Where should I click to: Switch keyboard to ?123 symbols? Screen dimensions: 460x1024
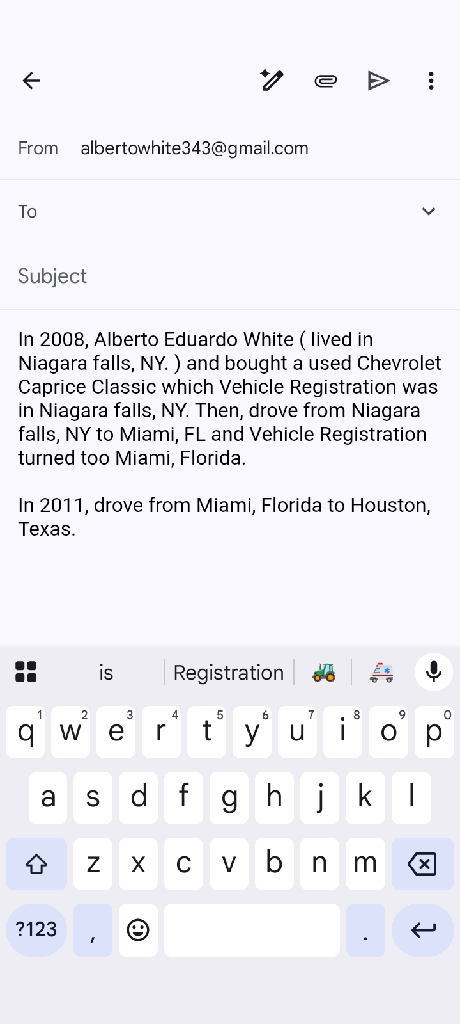coord(37,930)
